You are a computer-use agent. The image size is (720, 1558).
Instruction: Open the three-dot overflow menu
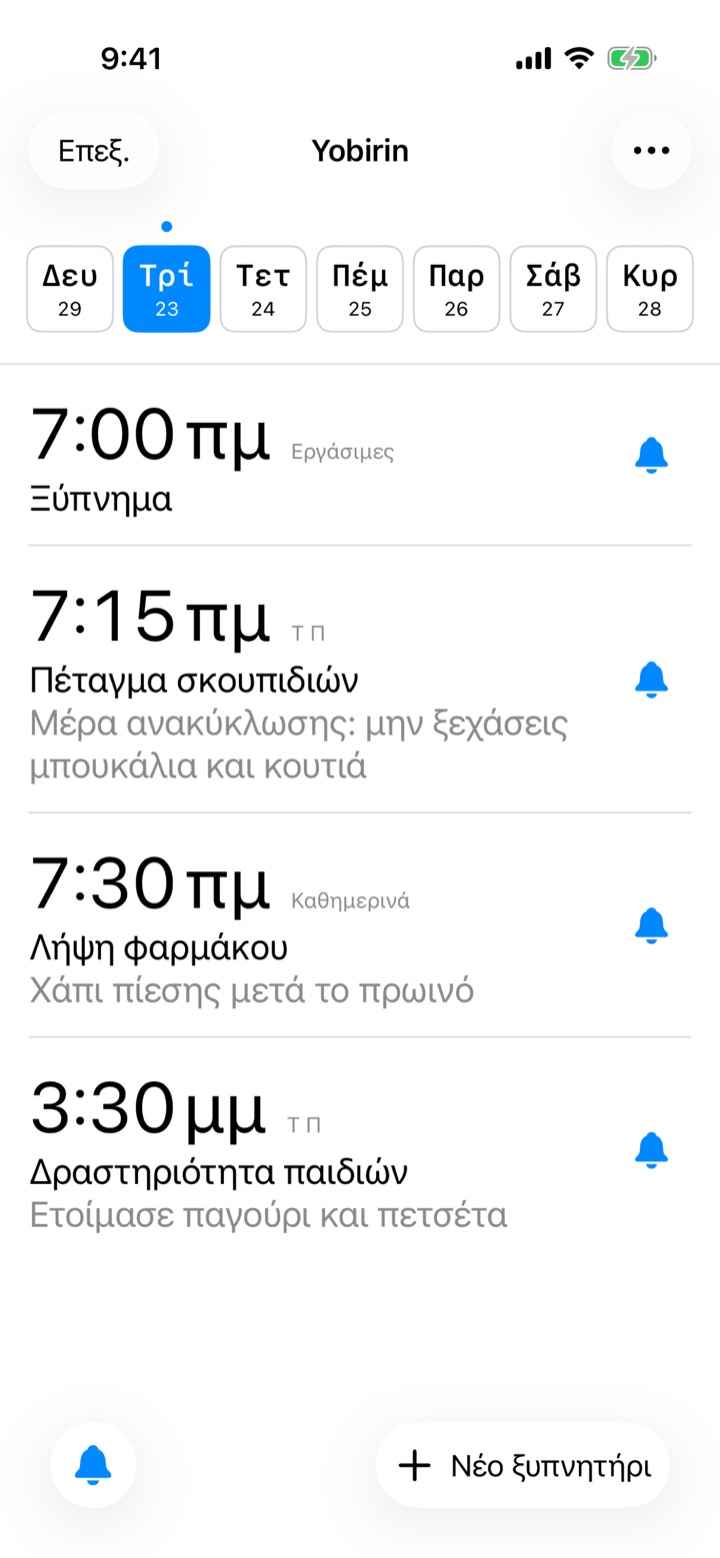coord(651,151)
